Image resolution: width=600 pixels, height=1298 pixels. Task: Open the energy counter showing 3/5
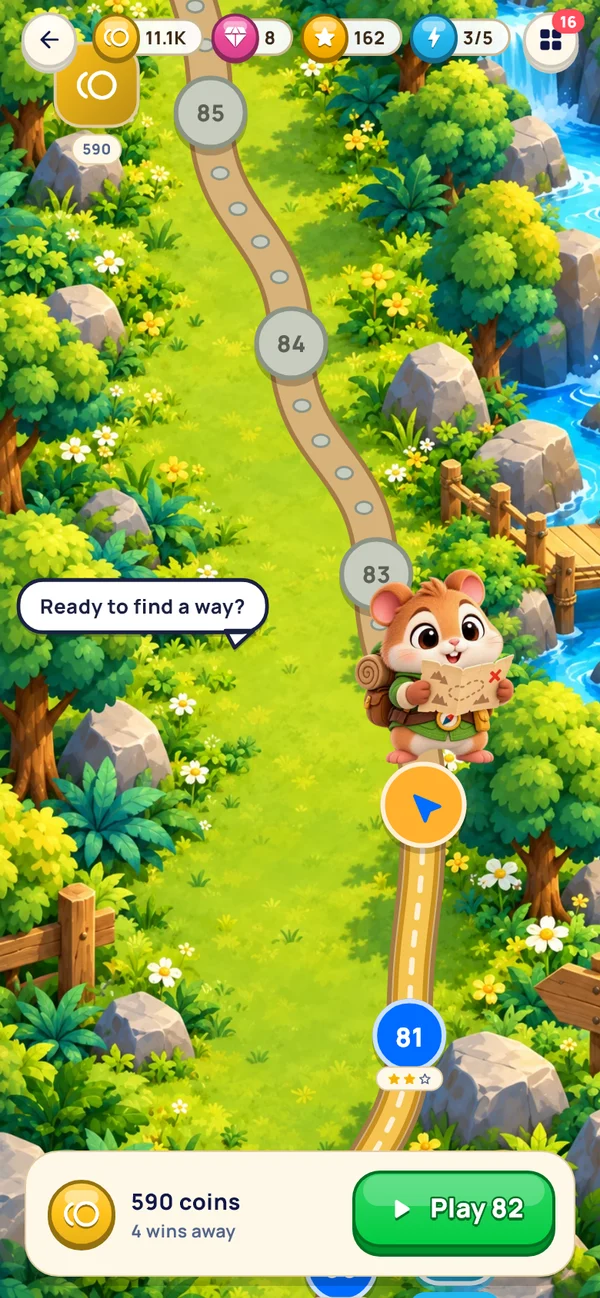pos(460,39)
